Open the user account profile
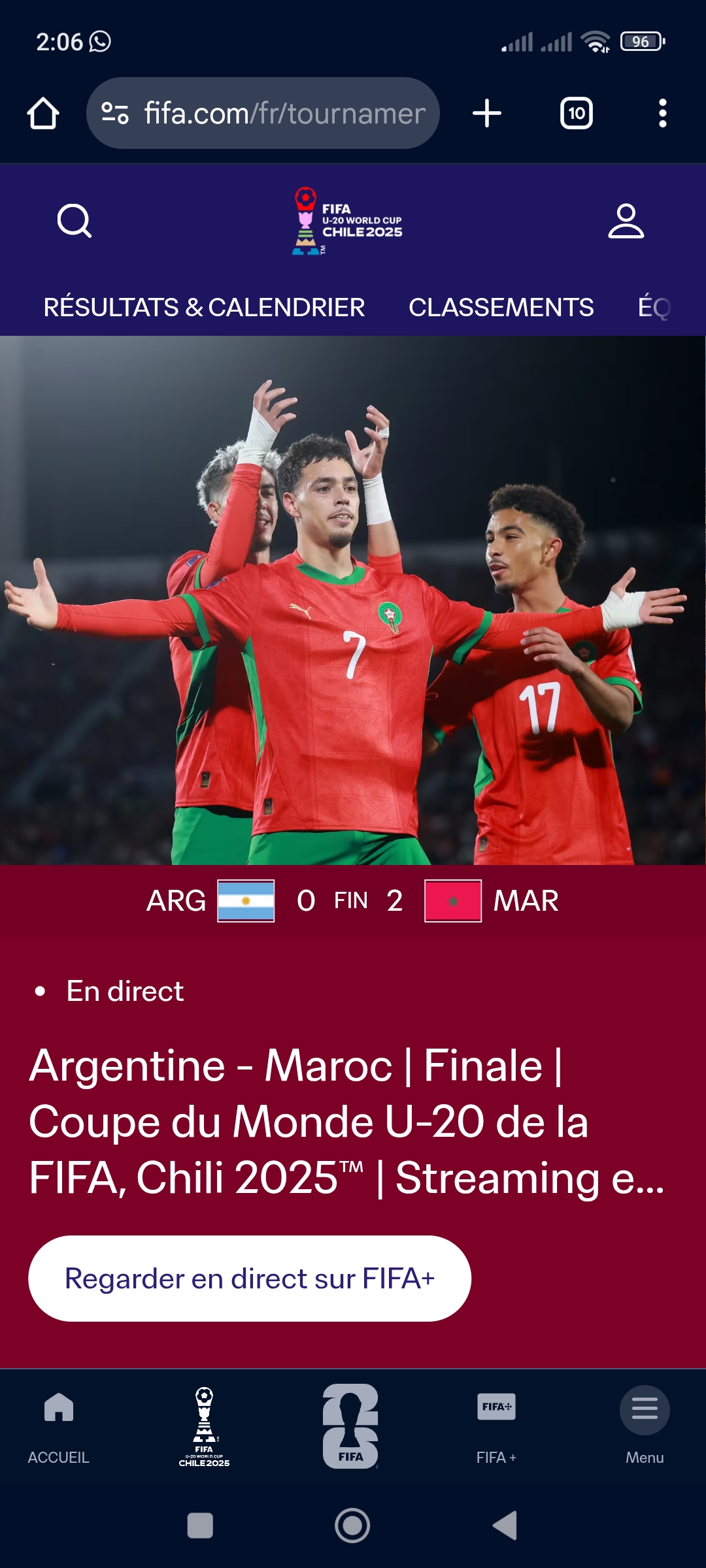 pyautogui.click(x=626, y=221)
